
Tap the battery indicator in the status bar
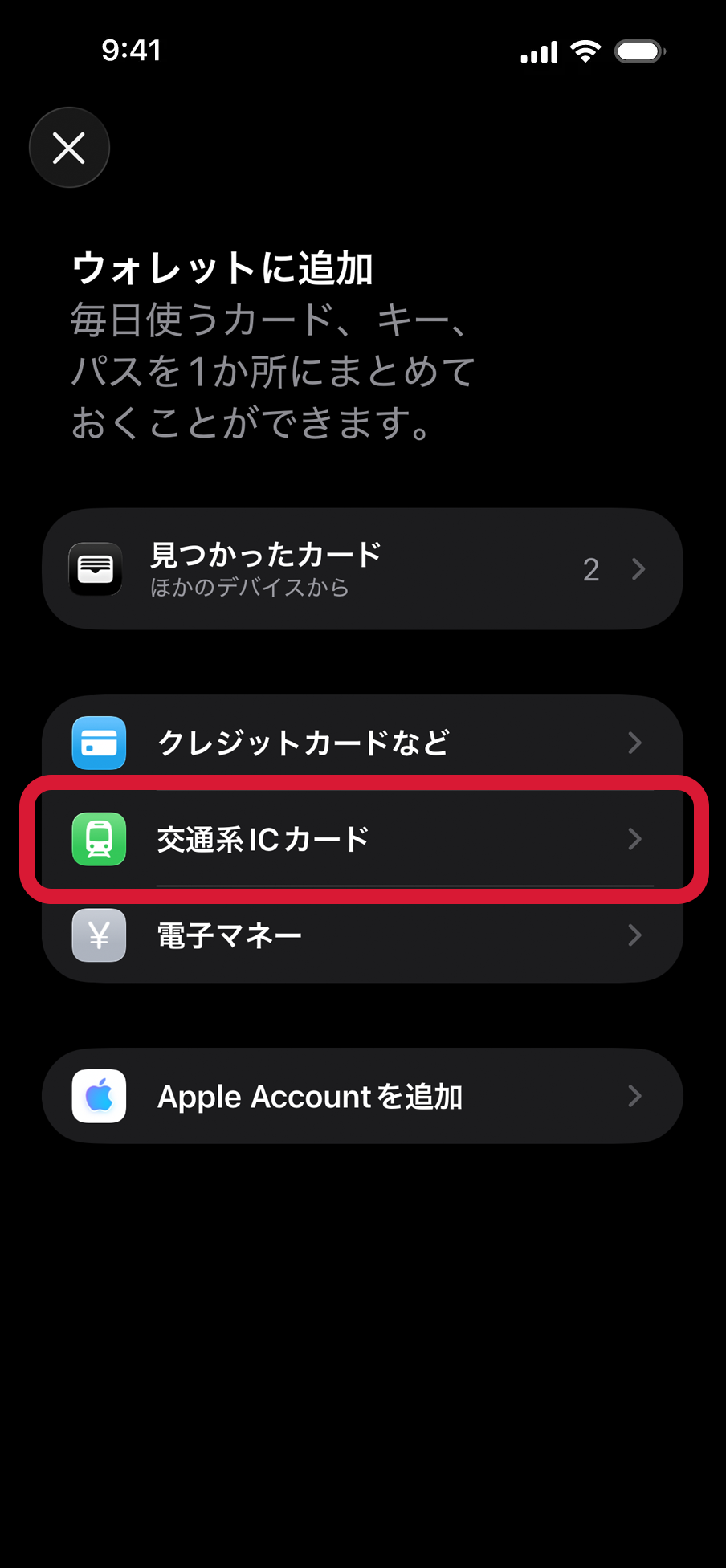[638, 51]
